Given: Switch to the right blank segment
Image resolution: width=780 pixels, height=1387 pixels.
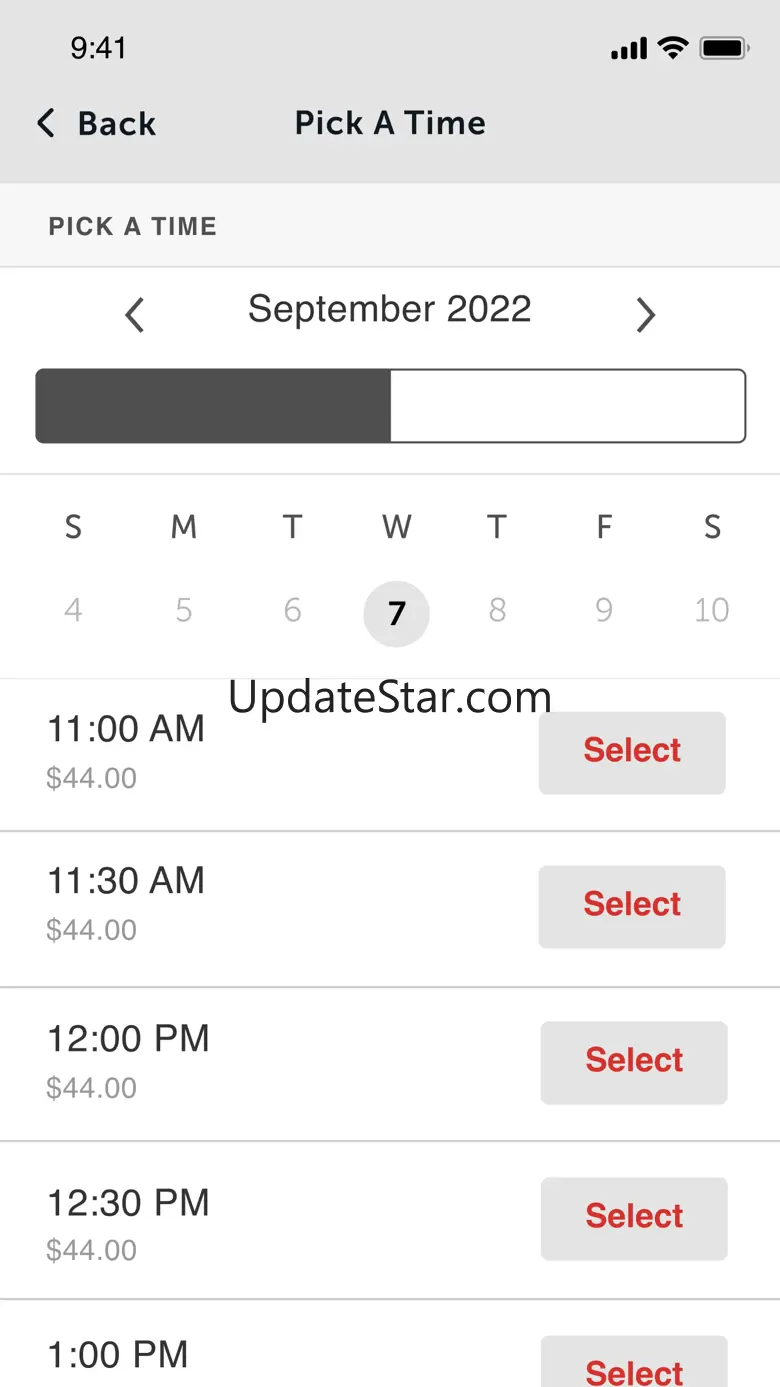Looking at the screenshot, I should tap(568, 406).
